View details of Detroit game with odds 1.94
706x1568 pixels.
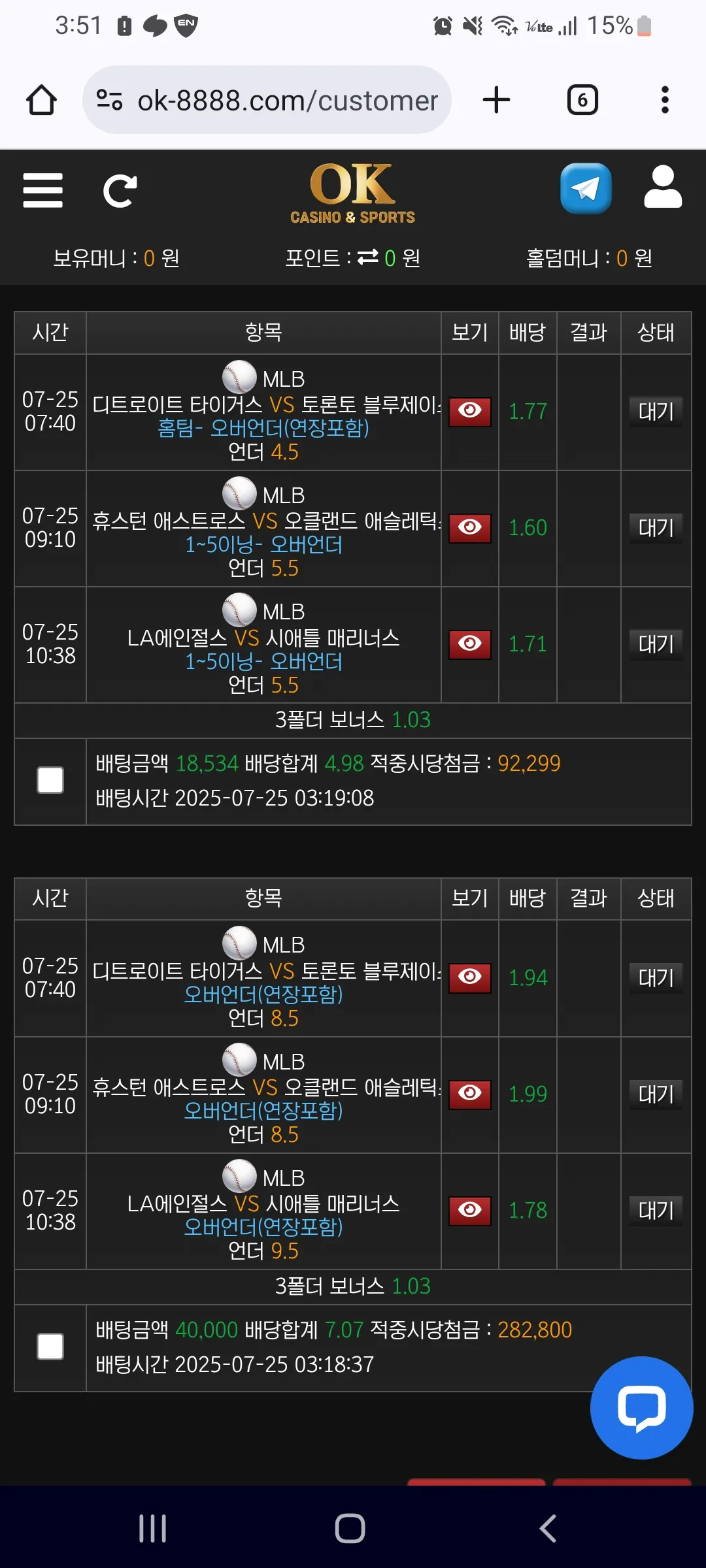tap(470, 977)
